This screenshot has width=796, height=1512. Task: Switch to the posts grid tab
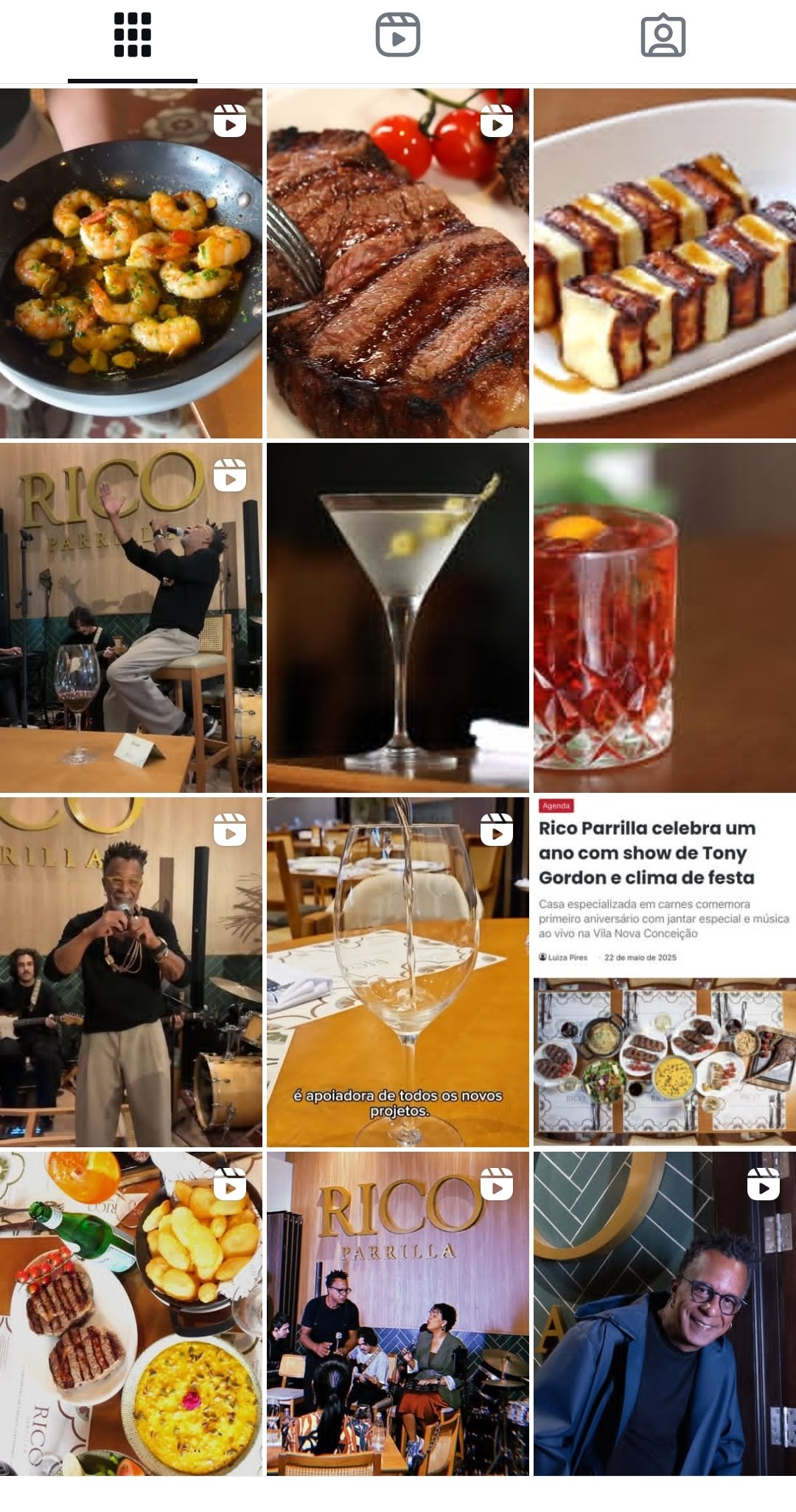(133, 35)
